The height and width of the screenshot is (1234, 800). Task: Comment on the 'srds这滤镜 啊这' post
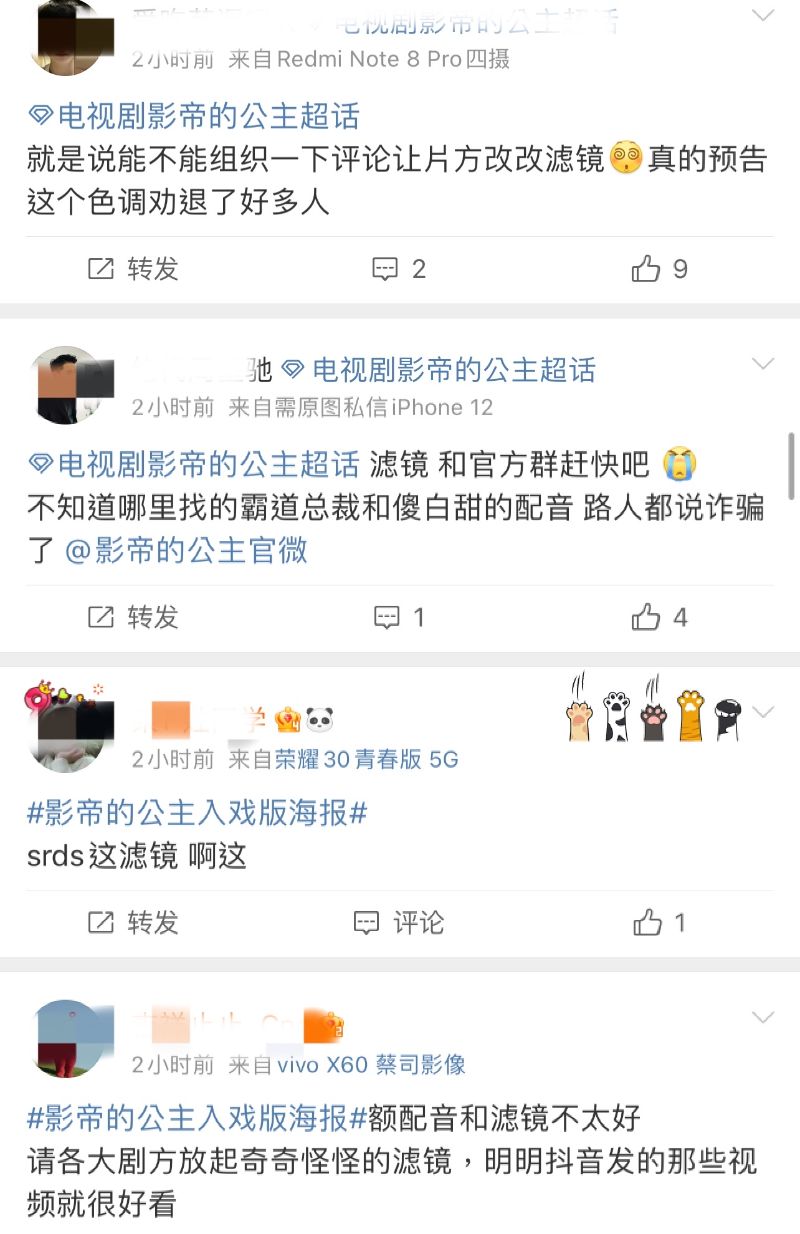tap(400, 922)
